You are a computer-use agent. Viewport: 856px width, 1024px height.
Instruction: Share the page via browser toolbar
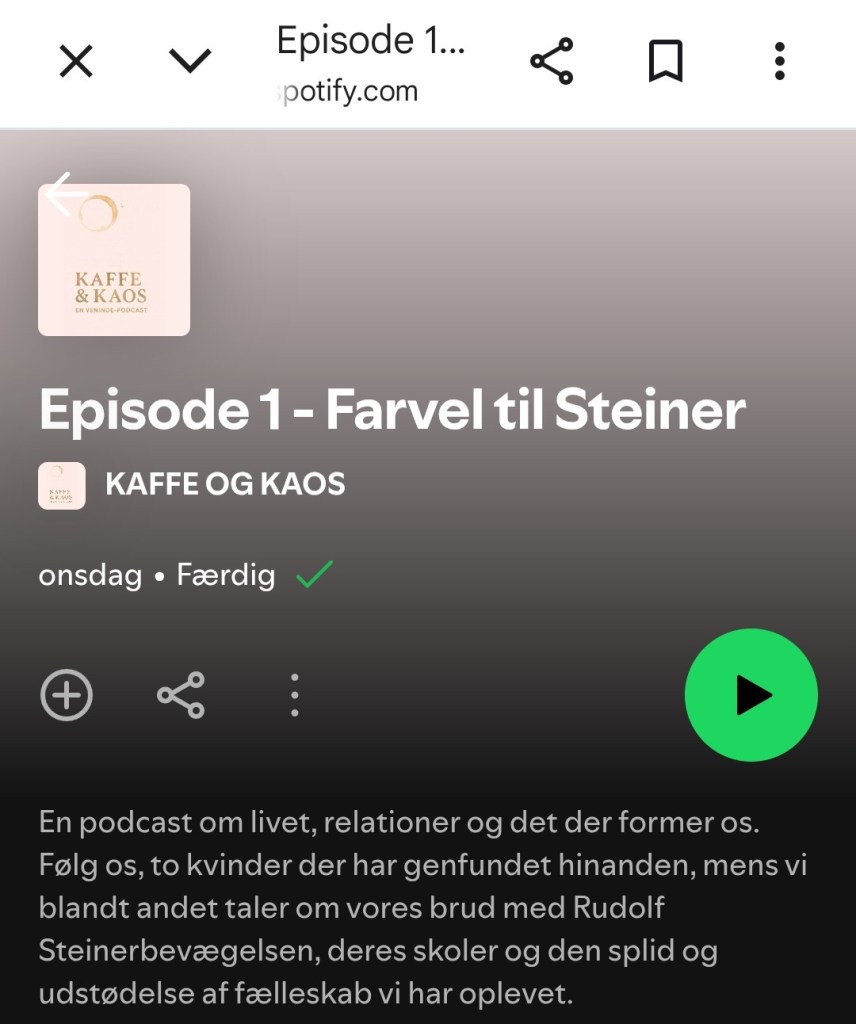[x=552, y=62]
